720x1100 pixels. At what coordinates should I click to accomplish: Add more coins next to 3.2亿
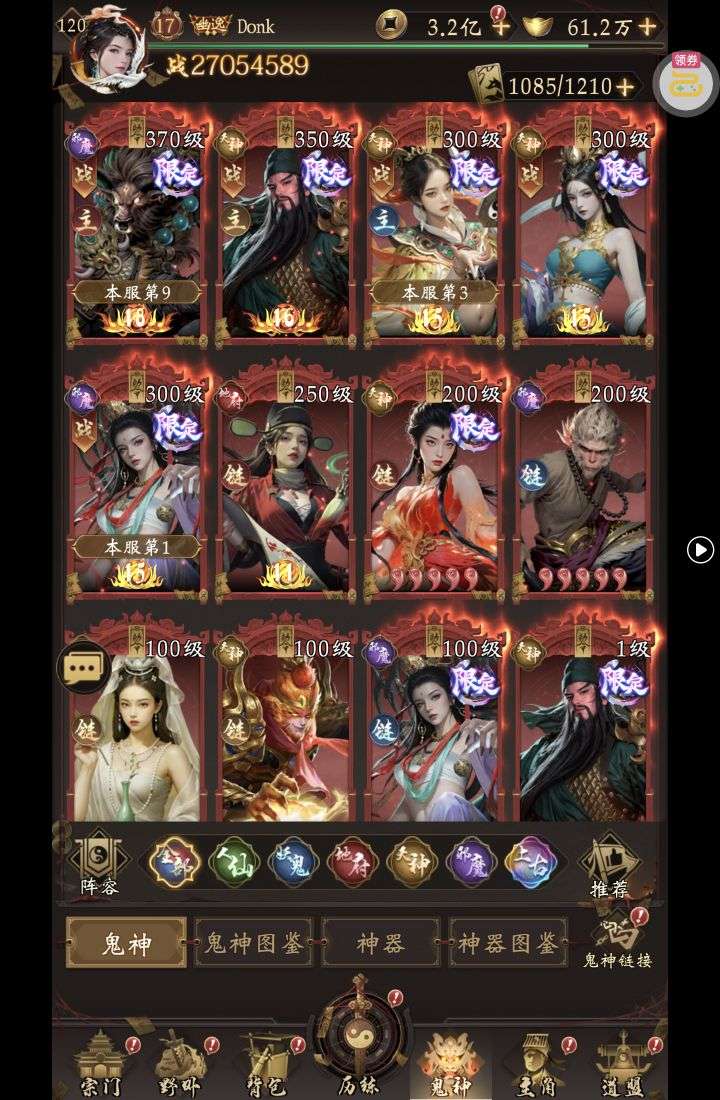(x=500, y=27)
